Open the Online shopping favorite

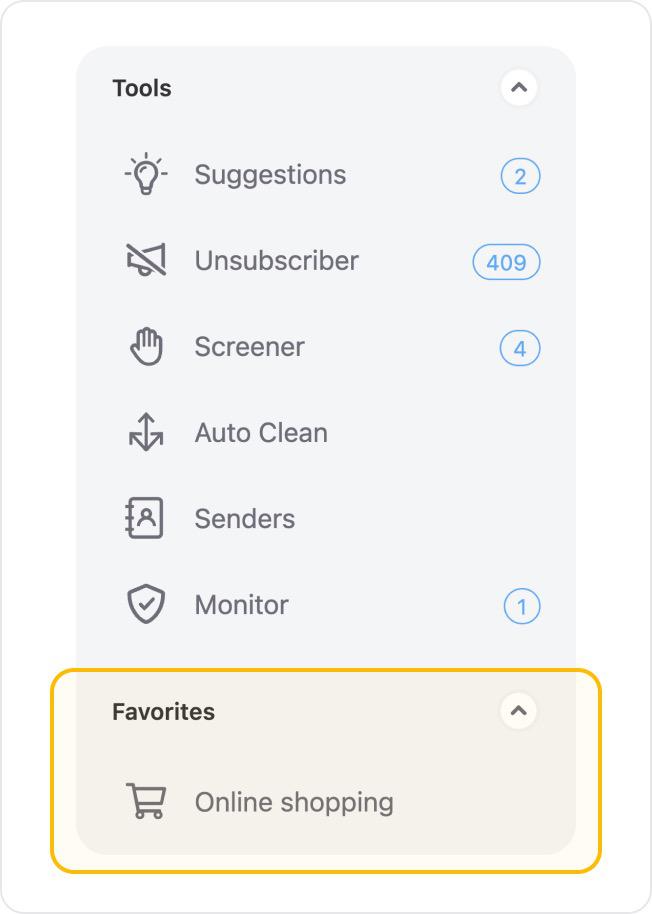coord(293,802)
